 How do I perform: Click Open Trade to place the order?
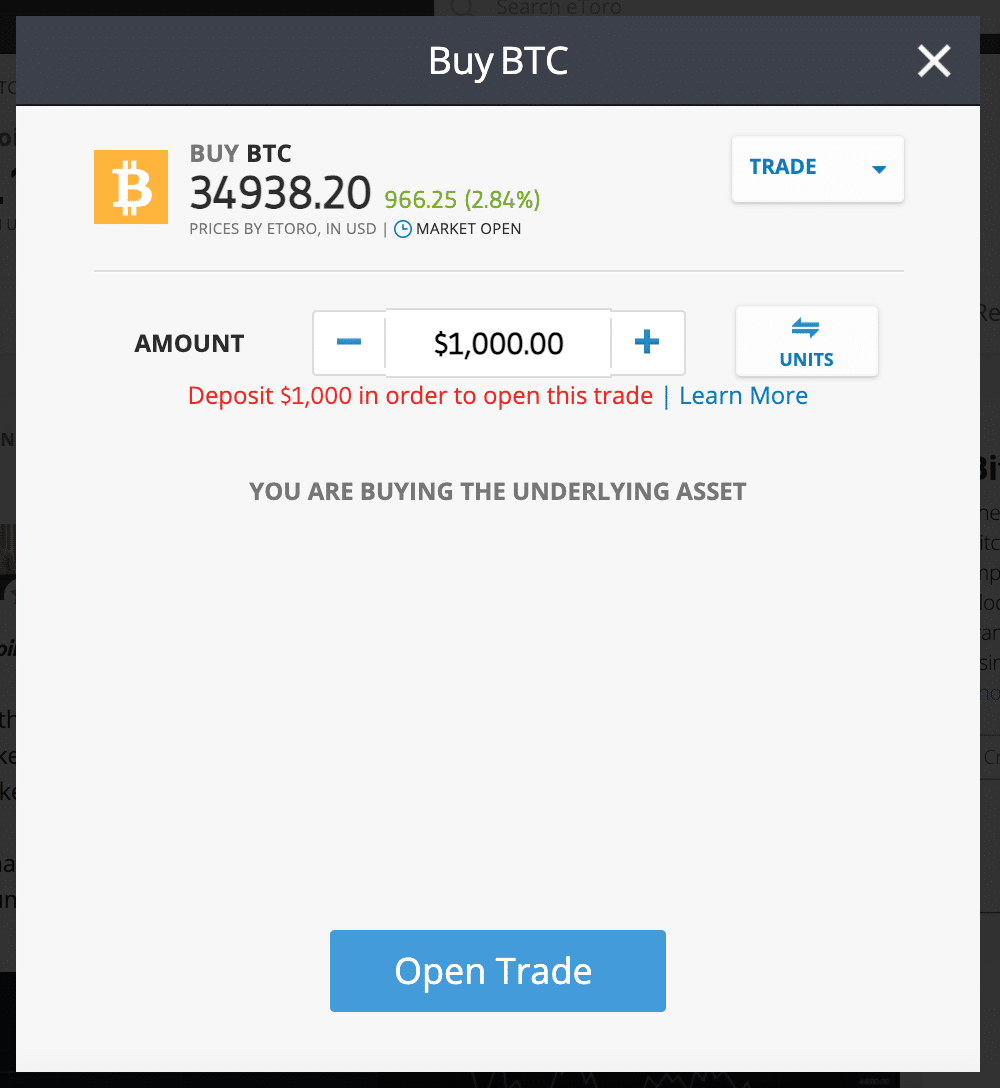(497, 970)
